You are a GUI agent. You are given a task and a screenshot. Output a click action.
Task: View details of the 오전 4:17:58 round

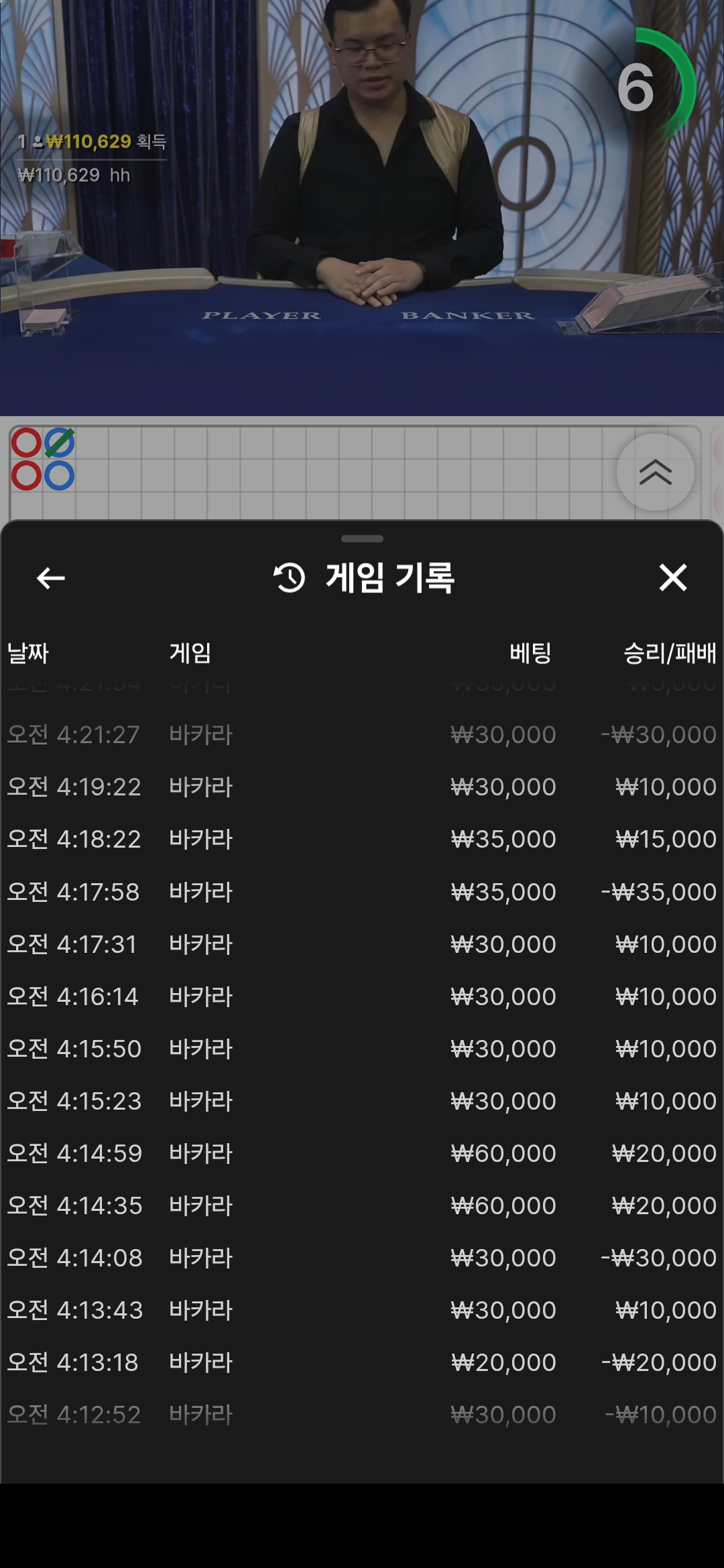point(362,892)
